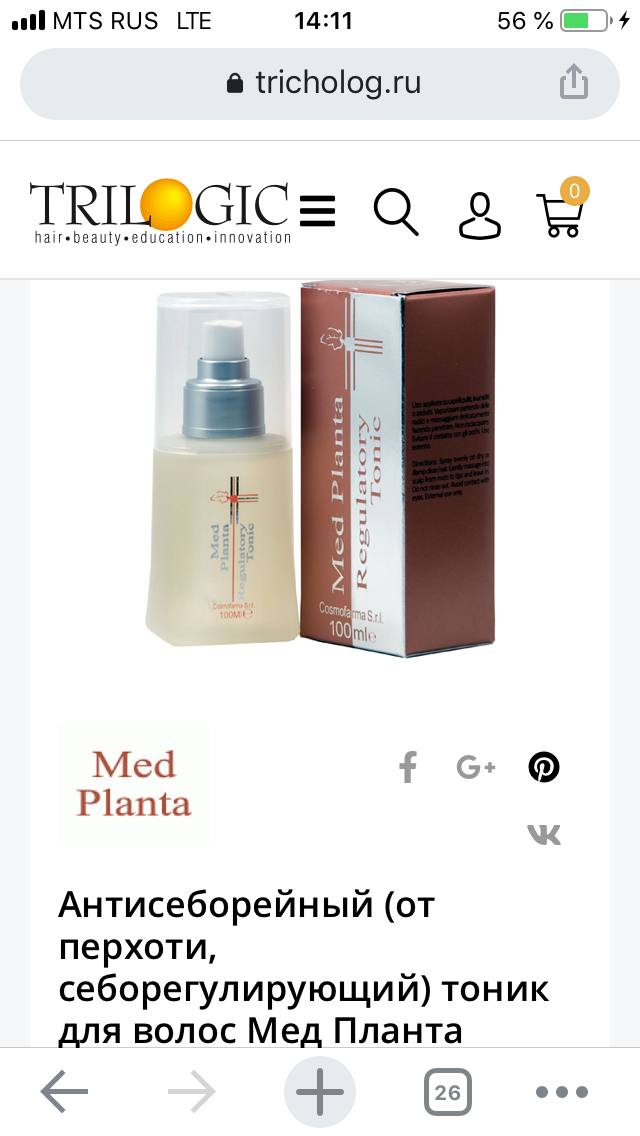Open a new browser tab
This screenshot has width=640, height=1136.
pos(320,1091)
